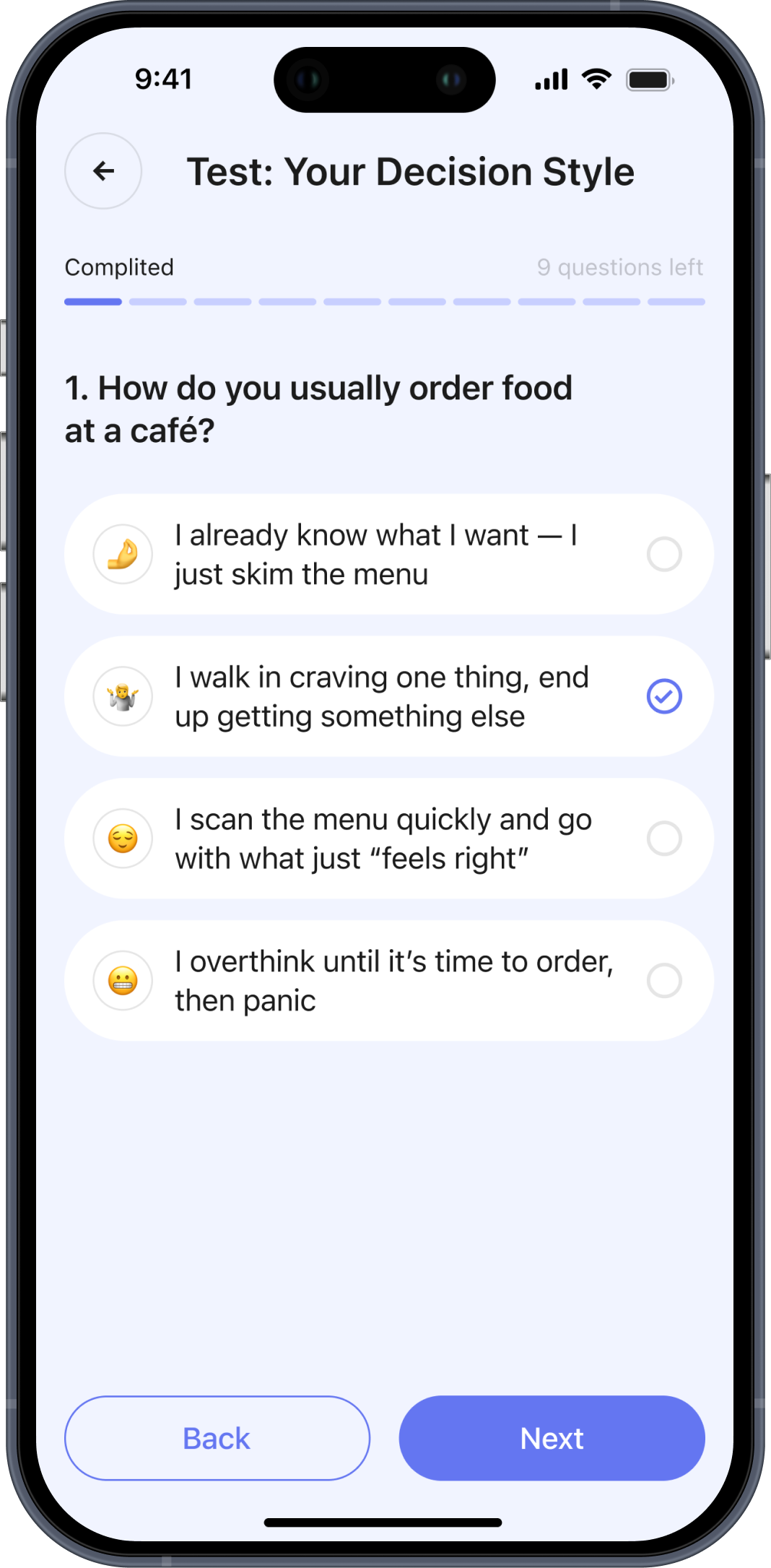Tap the back arrow in the header
This screenshot has height=1568, width=771.
pyautogui.click(x=103, y=171)
